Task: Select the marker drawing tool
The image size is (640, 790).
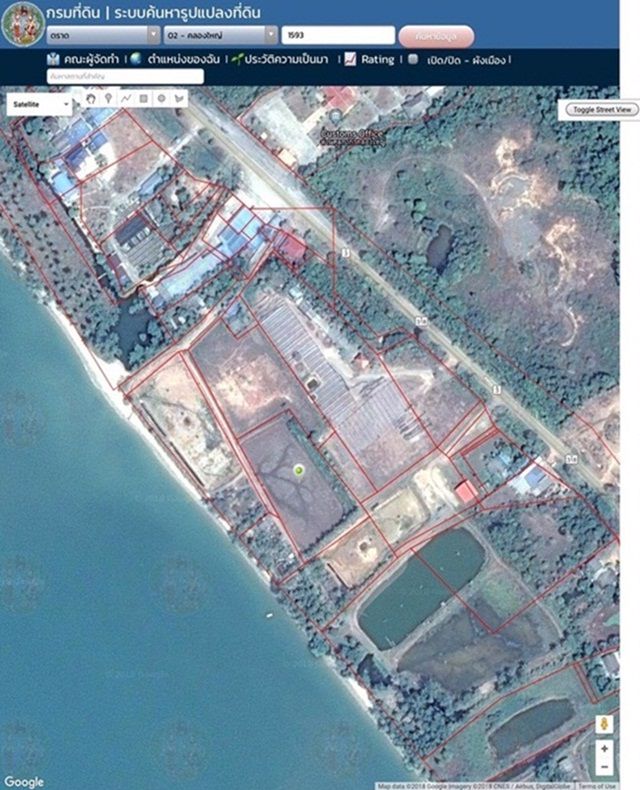Action: pos(109,99)
